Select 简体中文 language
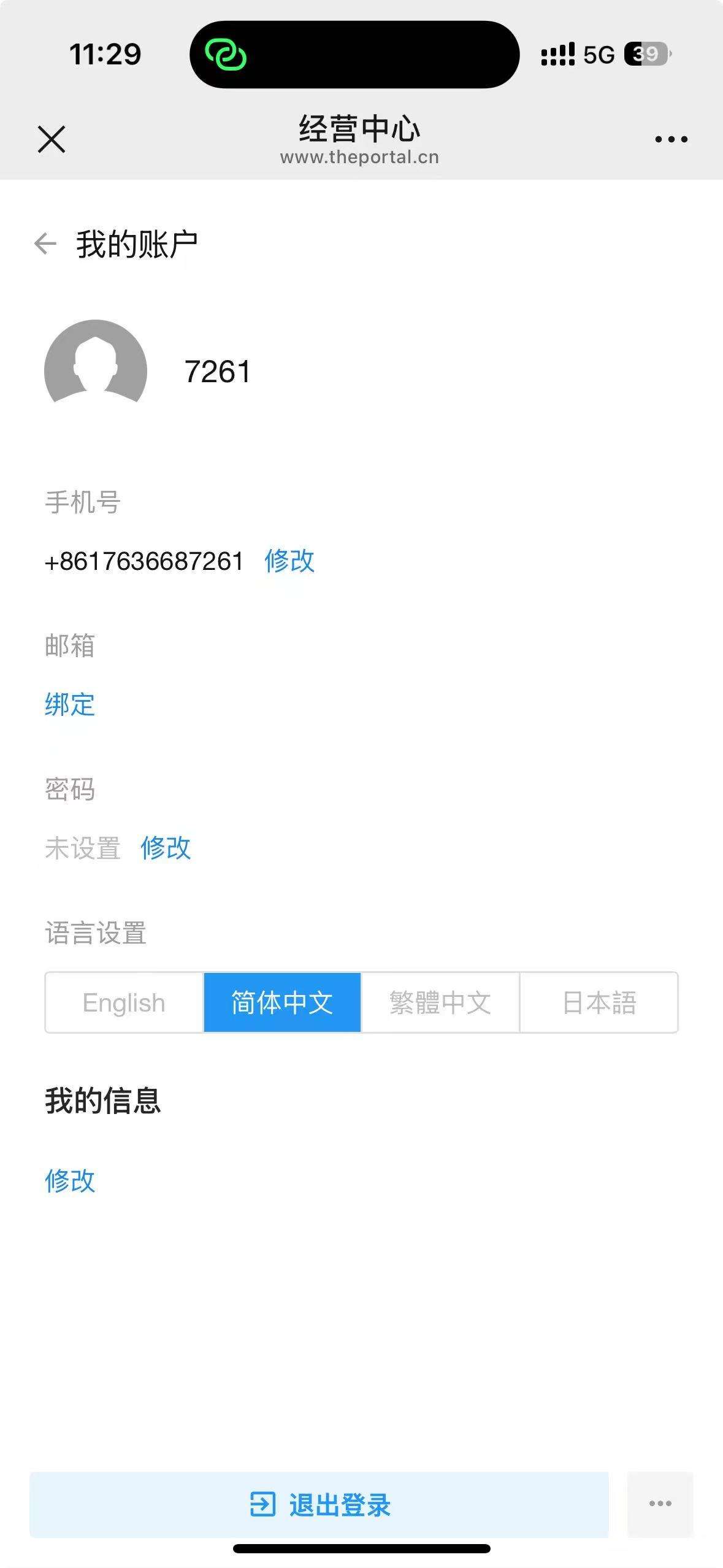 [282, 1003]
